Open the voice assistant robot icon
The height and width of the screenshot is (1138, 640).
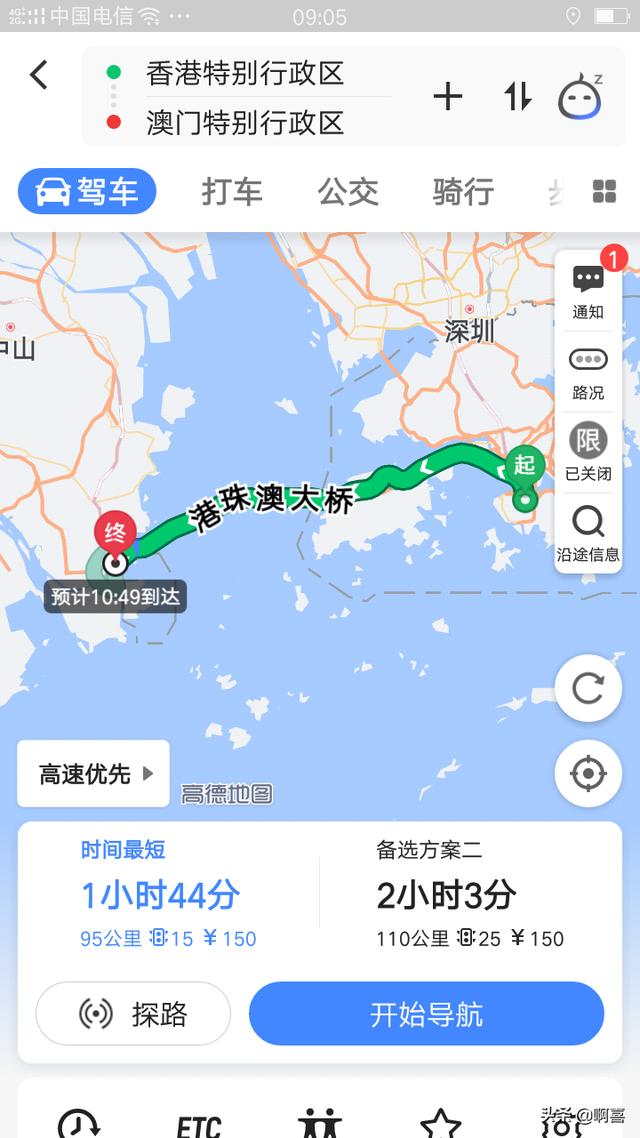click(580, 97)
